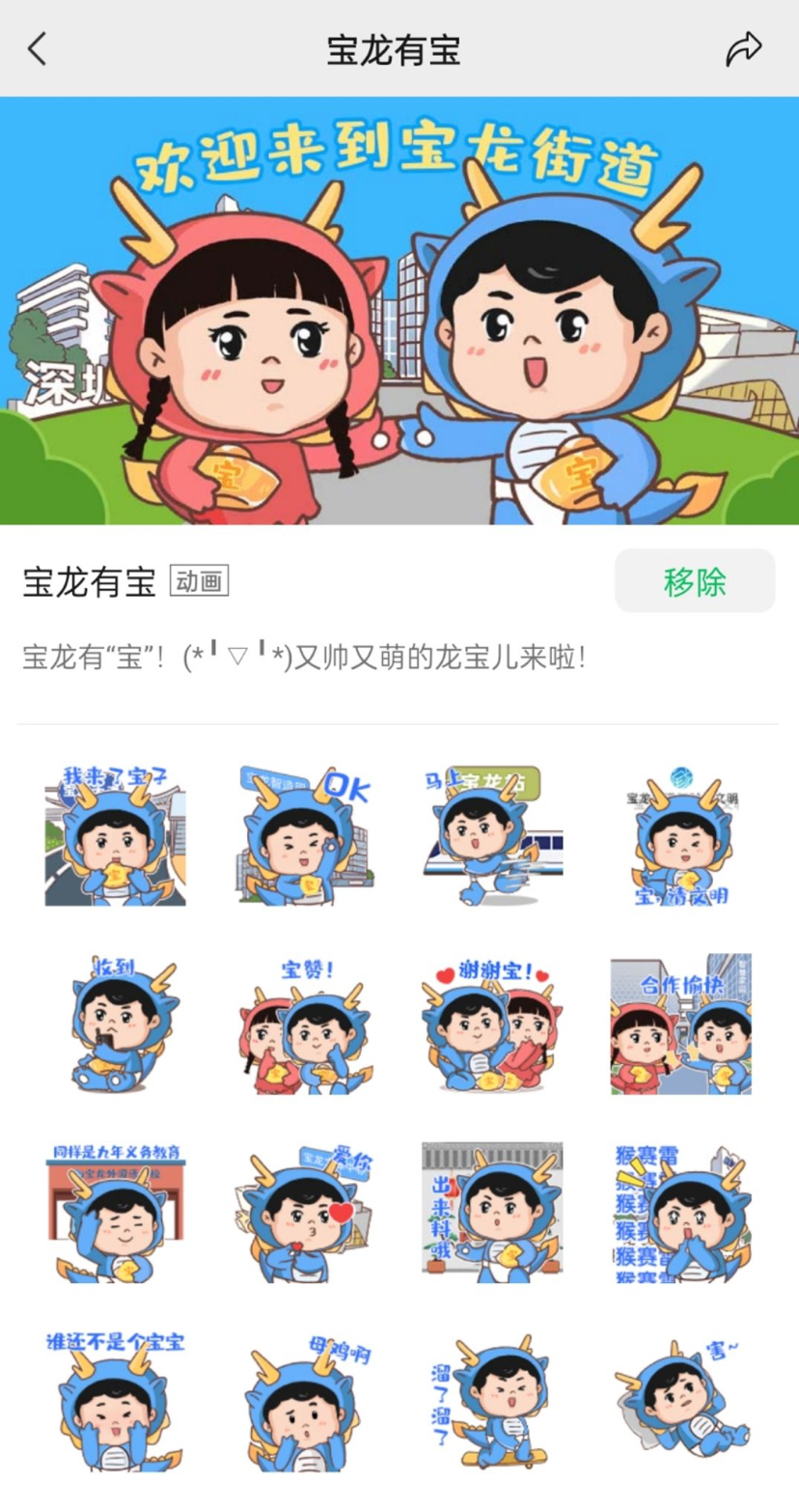
Task: Share the 宝龙有宝 sticker pack
Action: click(x=744, y=48)
